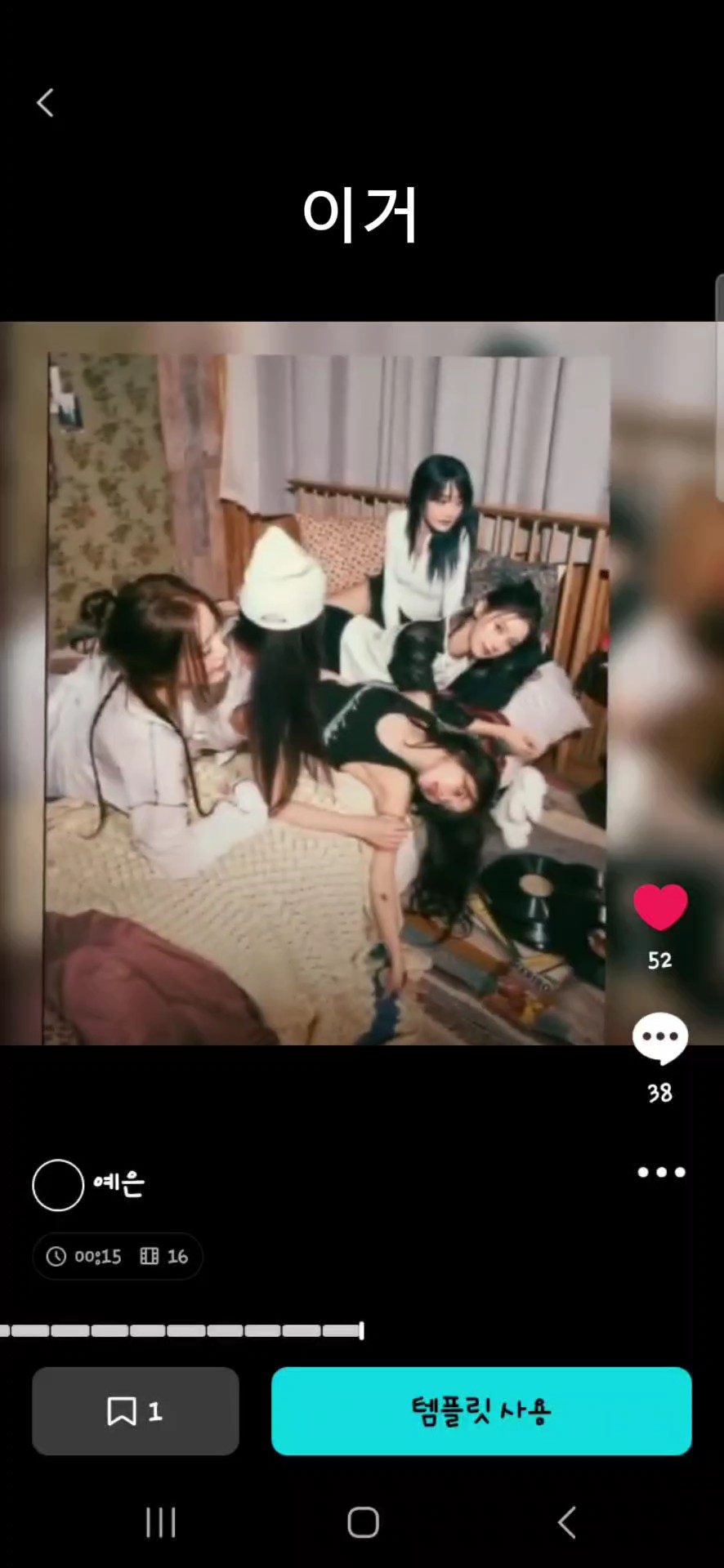
Task: Open recent apps from navigation bar
Action: click(x=160, y=1523)
